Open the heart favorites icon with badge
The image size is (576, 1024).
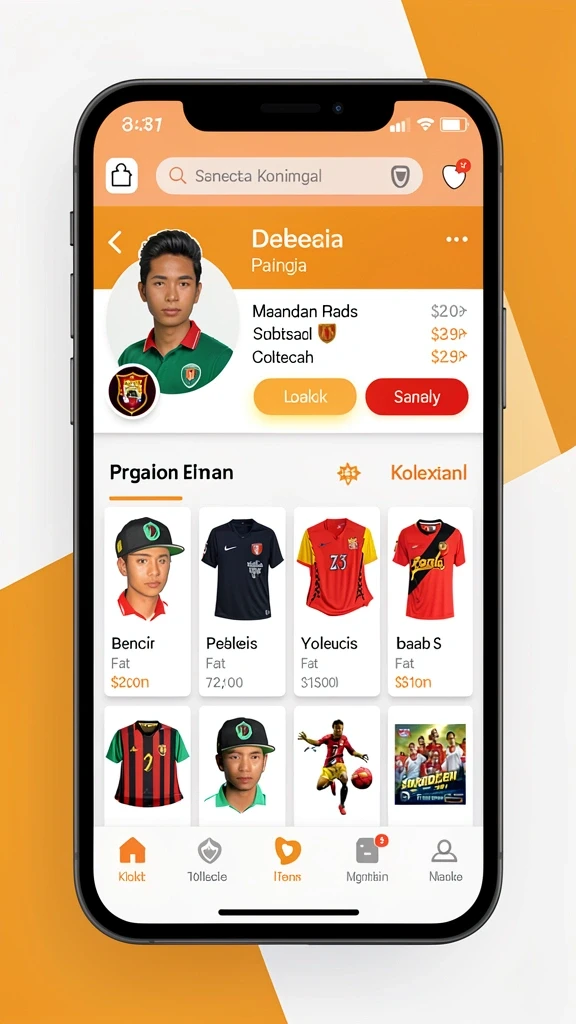[455, 175]
